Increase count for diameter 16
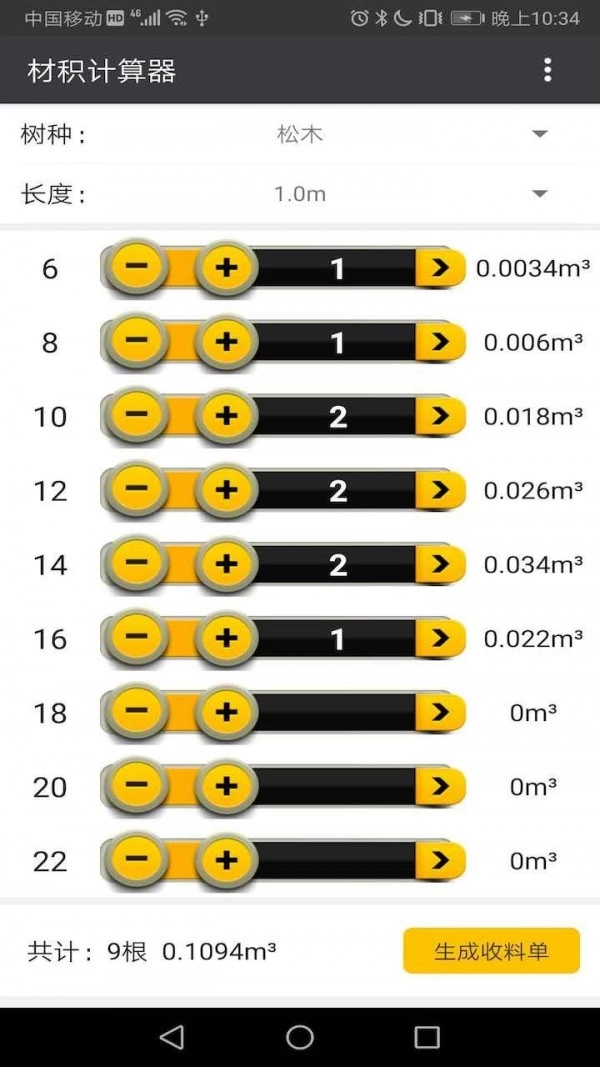600x1067 pixels. pyautogui.click(x=227, y=638)
